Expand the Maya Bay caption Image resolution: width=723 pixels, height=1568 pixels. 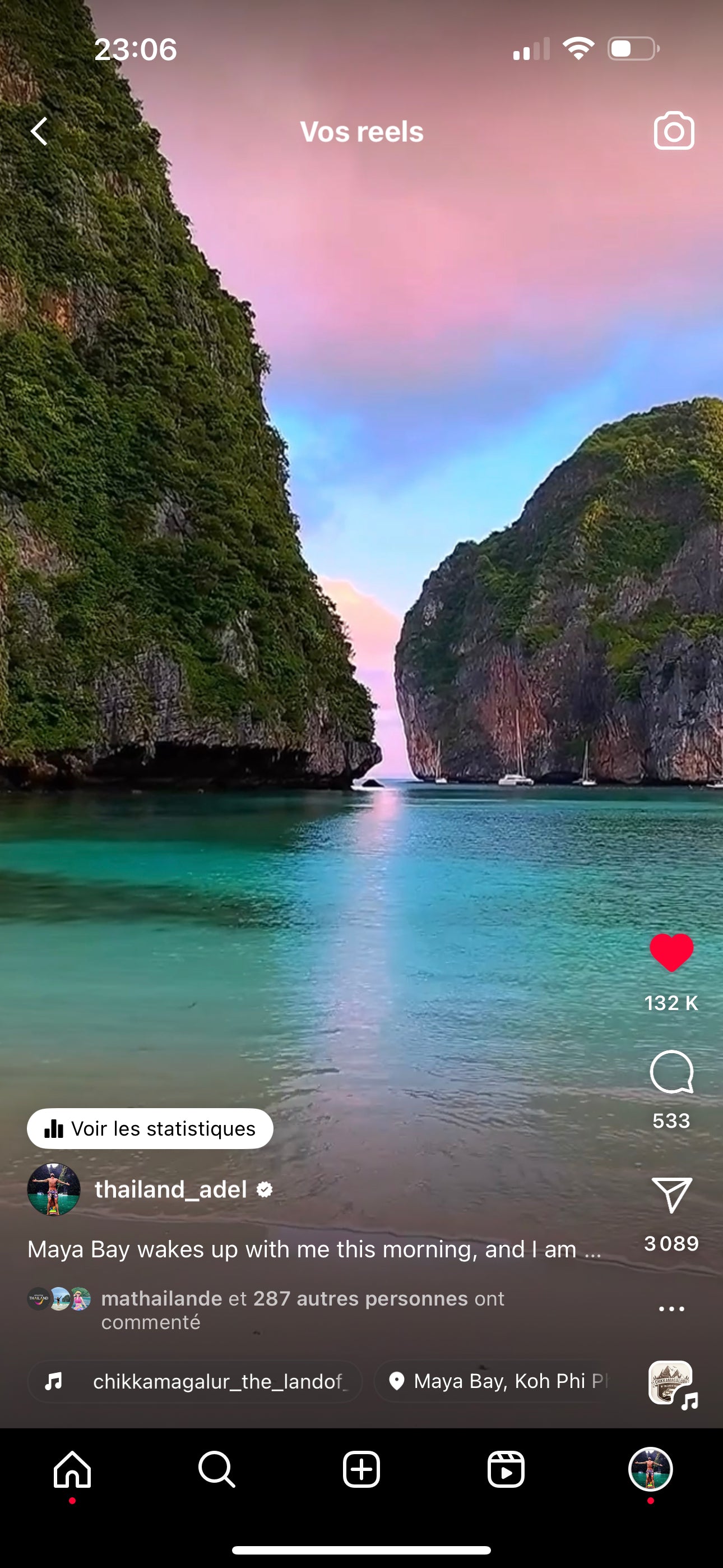[314, 1249]
